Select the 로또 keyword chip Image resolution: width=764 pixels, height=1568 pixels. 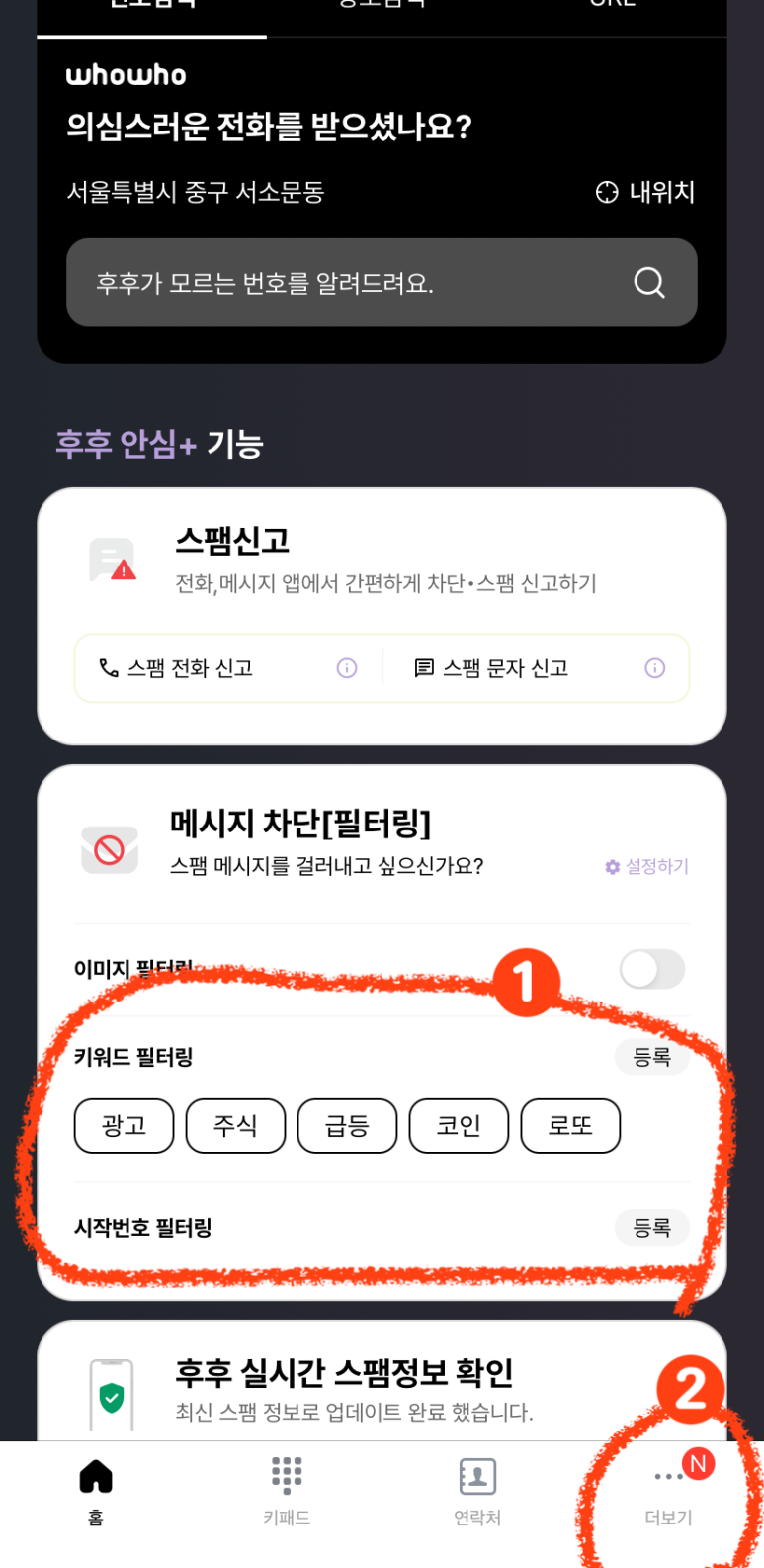click(570, 1125)
